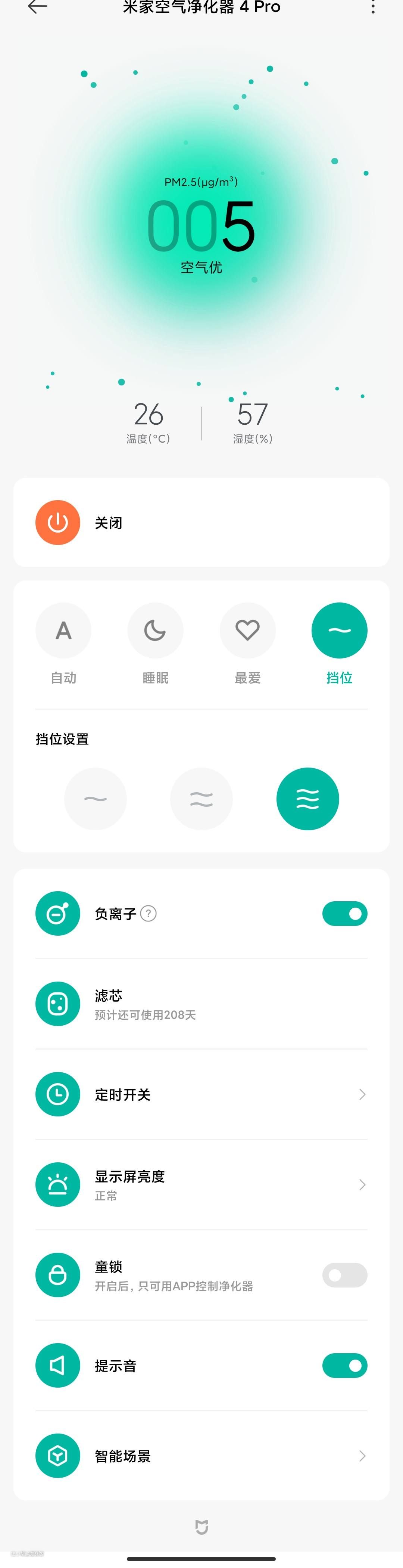Image resolution: width=403 pixels, height=1568 pixels.
Task: Turn off the purifier with 关闭 button
Action: (58, 522)
